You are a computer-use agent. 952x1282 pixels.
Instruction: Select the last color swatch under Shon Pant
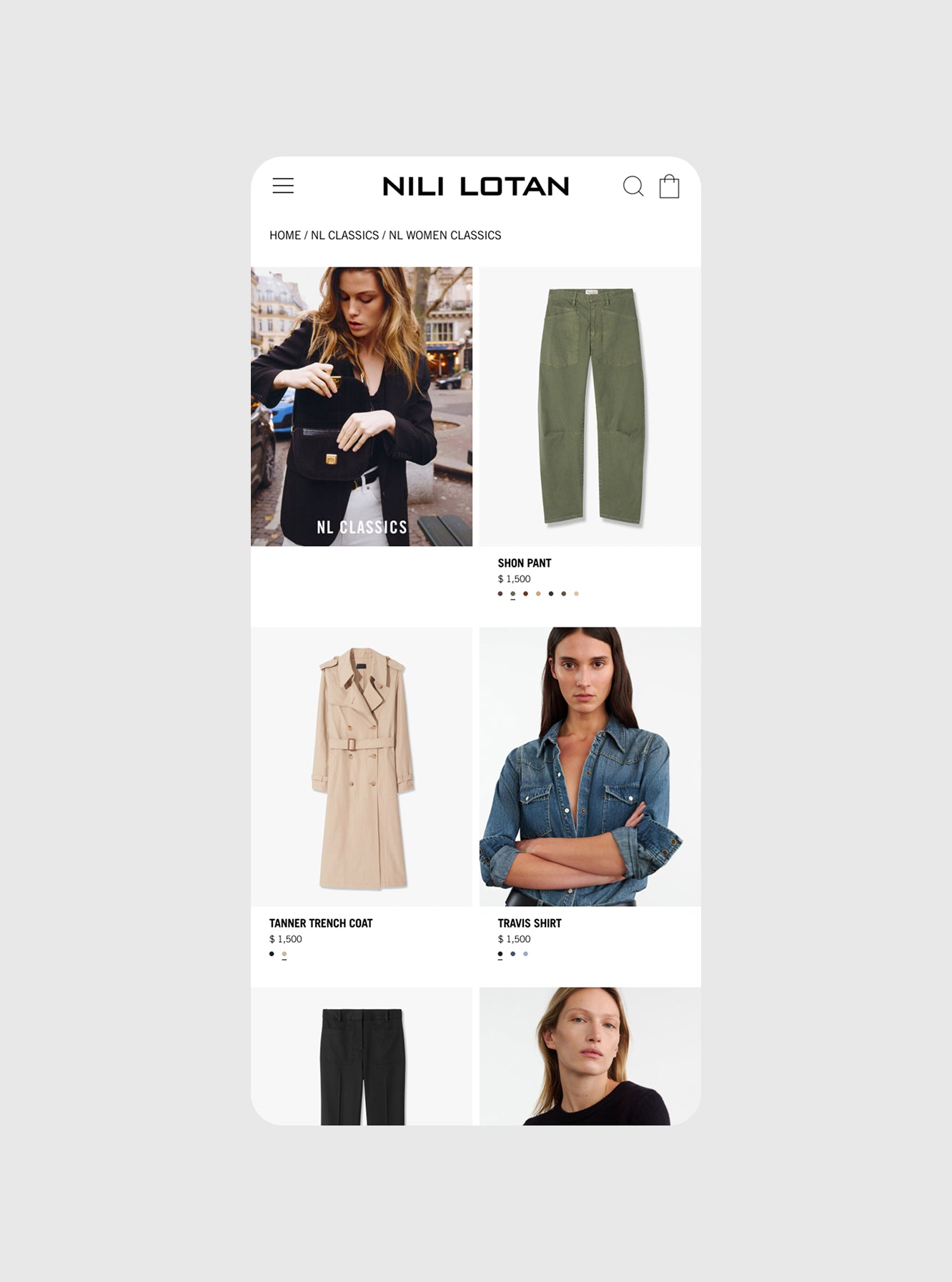577,594
